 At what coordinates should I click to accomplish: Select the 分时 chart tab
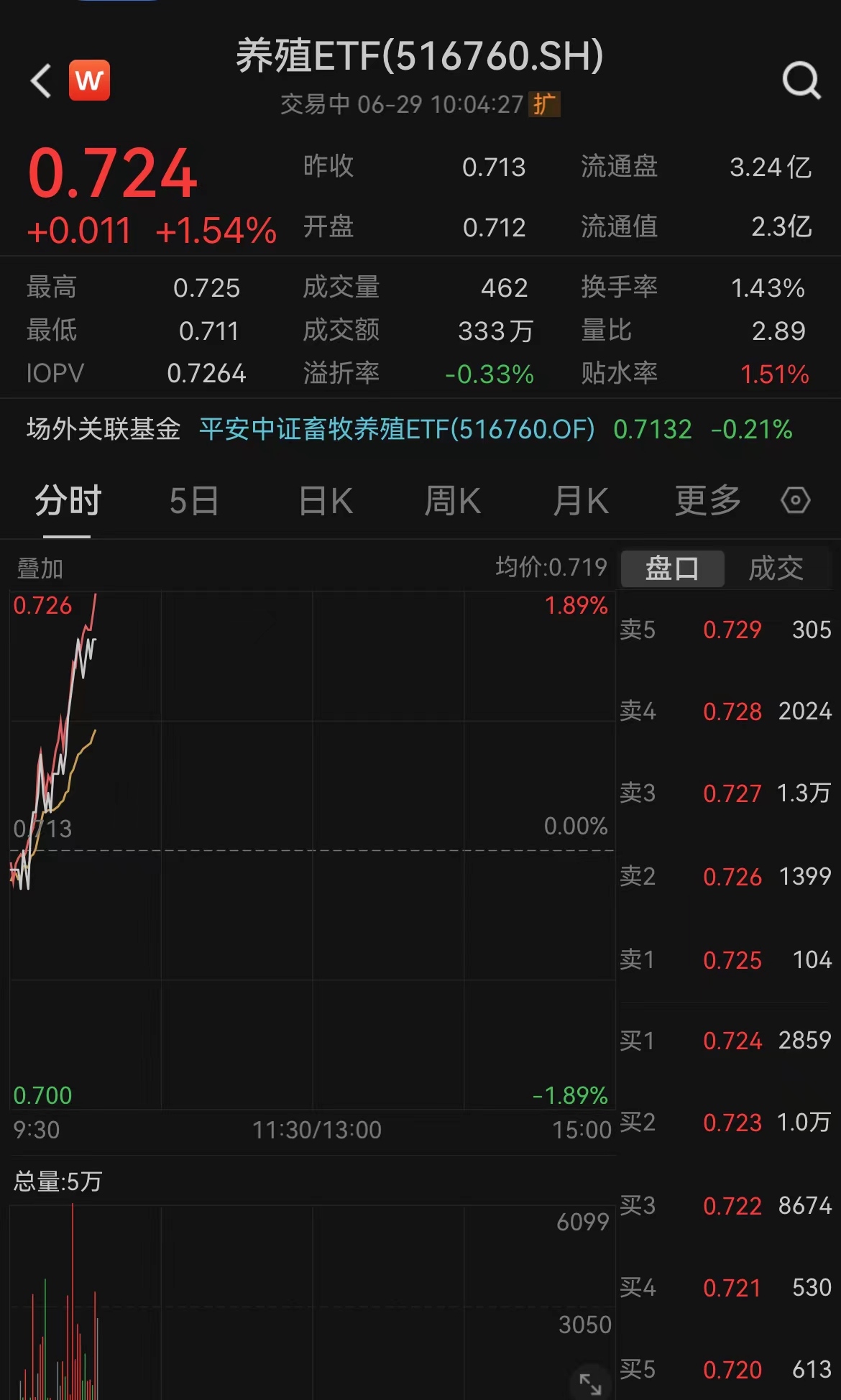[68, 501]
